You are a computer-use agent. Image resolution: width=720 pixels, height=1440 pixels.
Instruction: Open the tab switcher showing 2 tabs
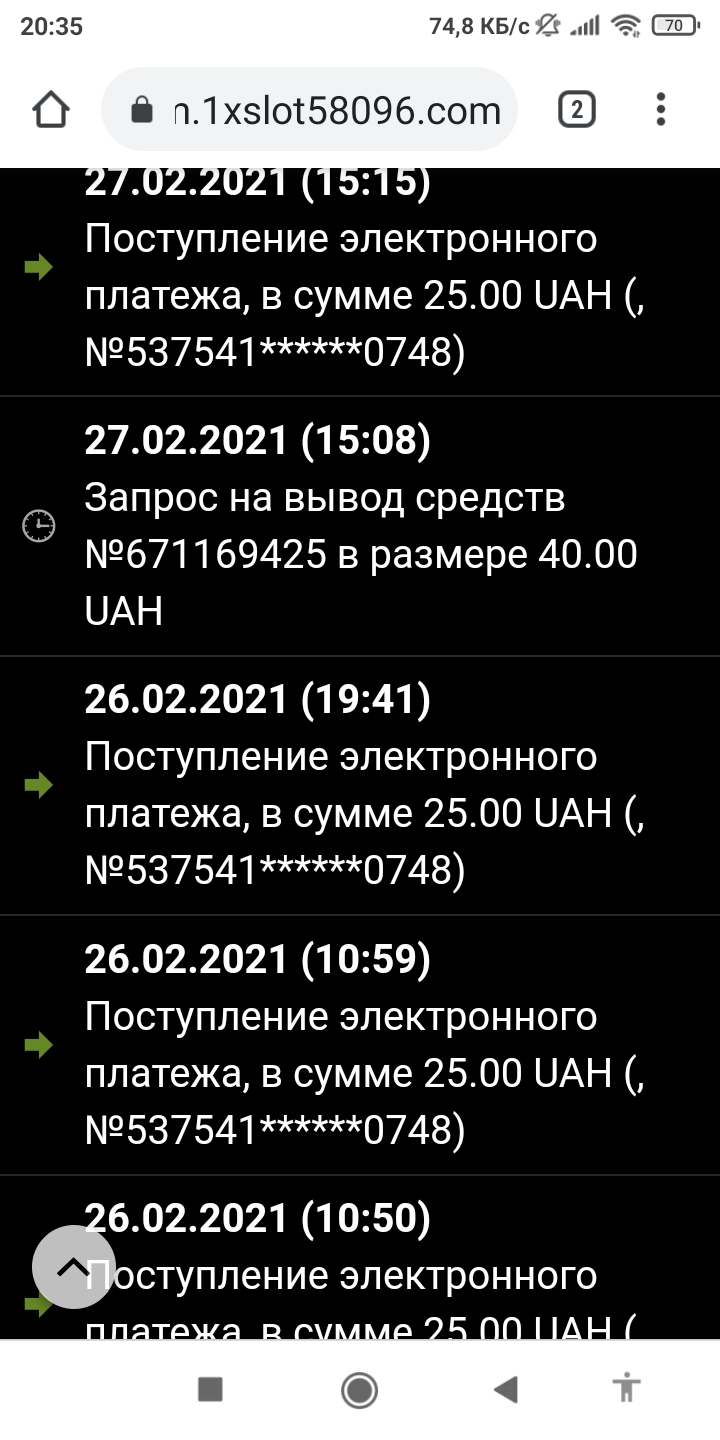pos(576,110)
